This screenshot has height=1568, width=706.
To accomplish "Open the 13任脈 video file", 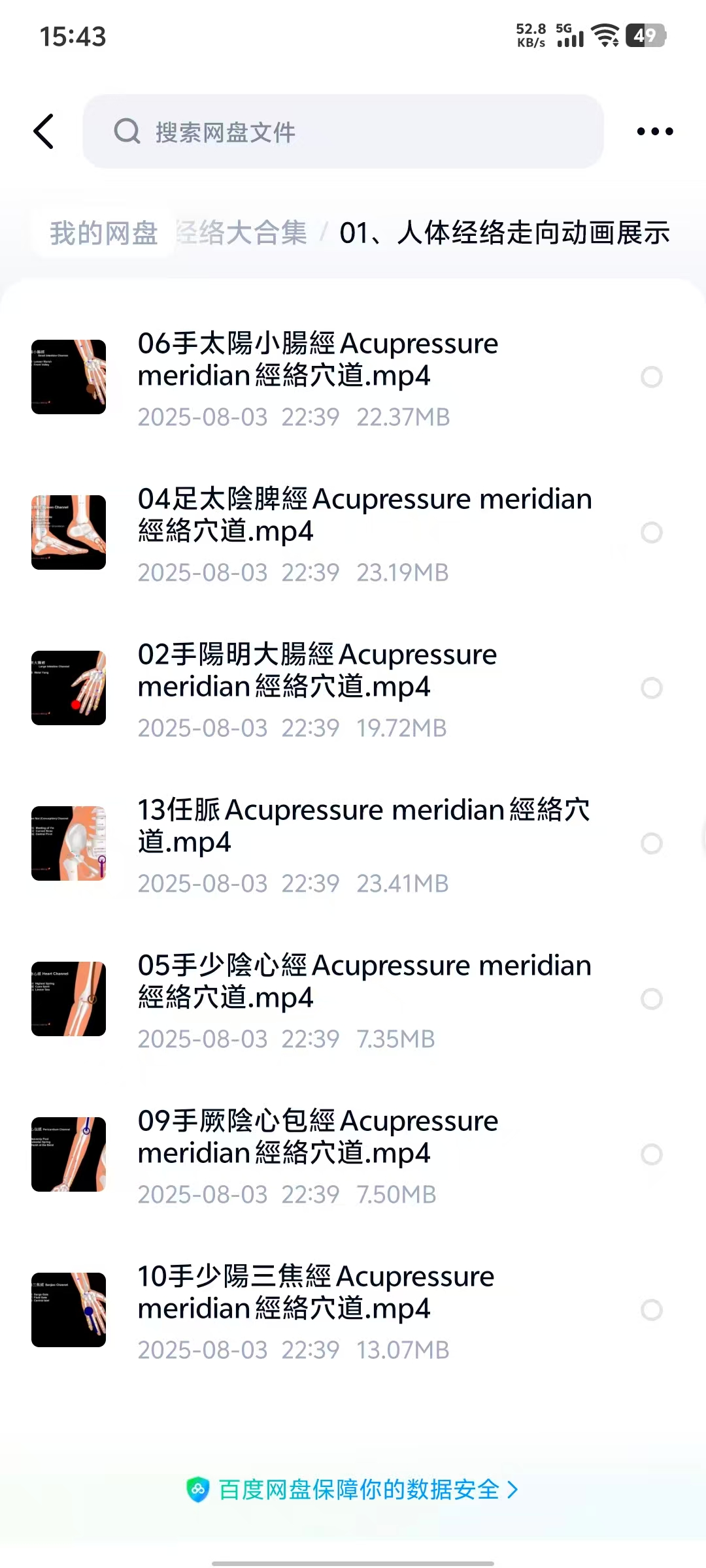I will [364, 826].
